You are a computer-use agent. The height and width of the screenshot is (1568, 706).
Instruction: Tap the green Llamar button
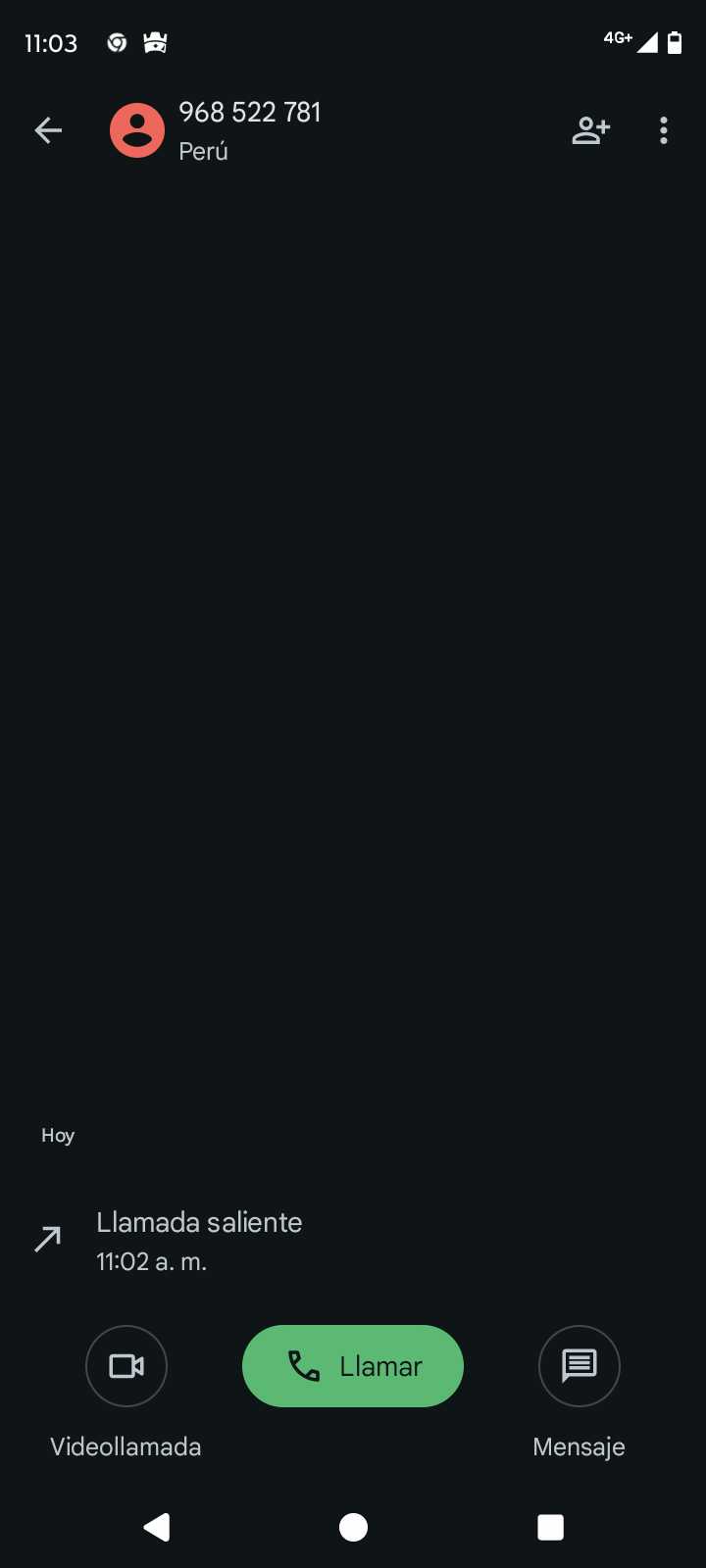pyautogui.click(x=353, y=1365)
